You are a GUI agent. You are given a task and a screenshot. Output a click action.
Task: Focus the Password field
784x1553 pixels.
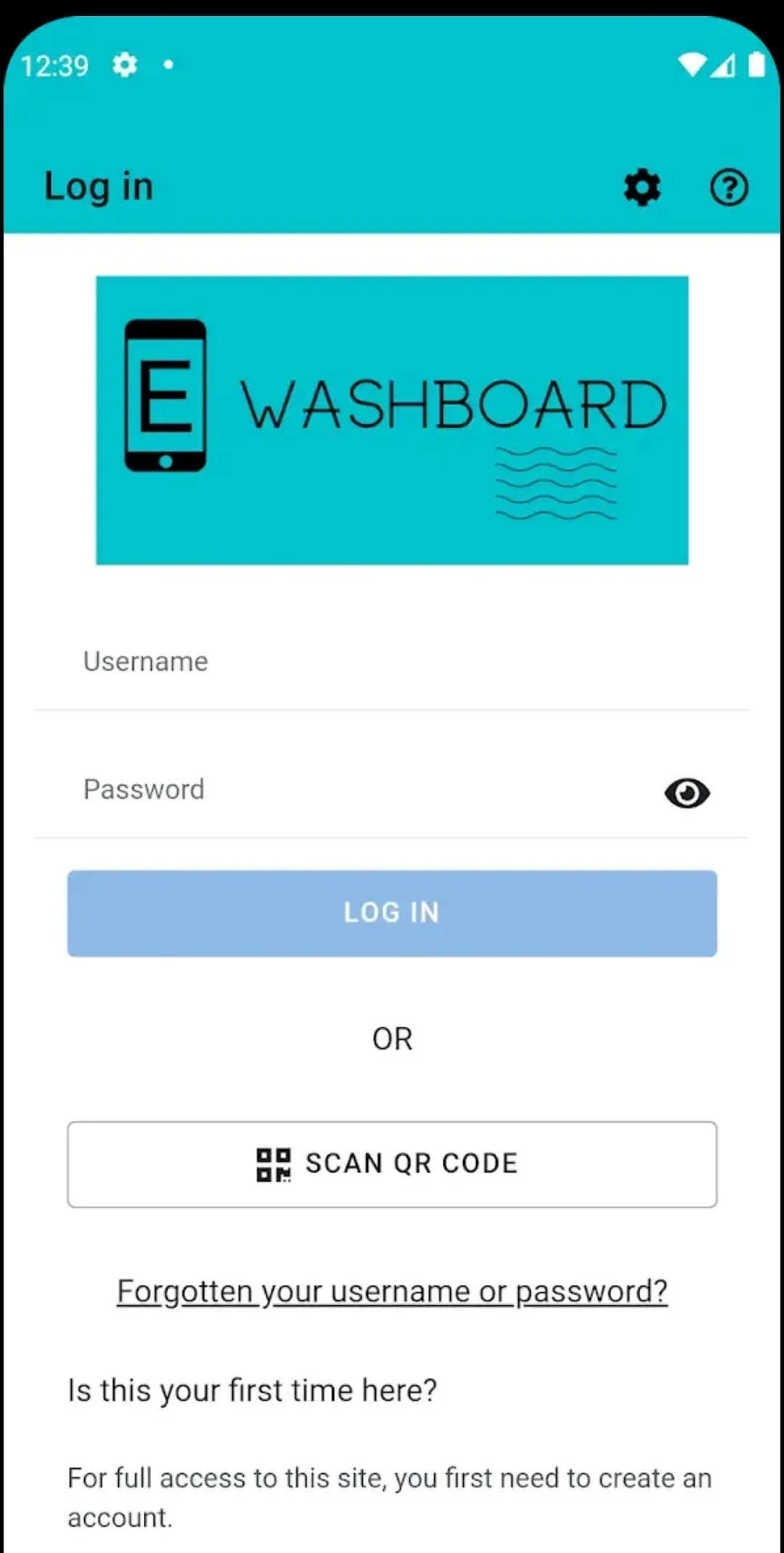coord(348,790)
